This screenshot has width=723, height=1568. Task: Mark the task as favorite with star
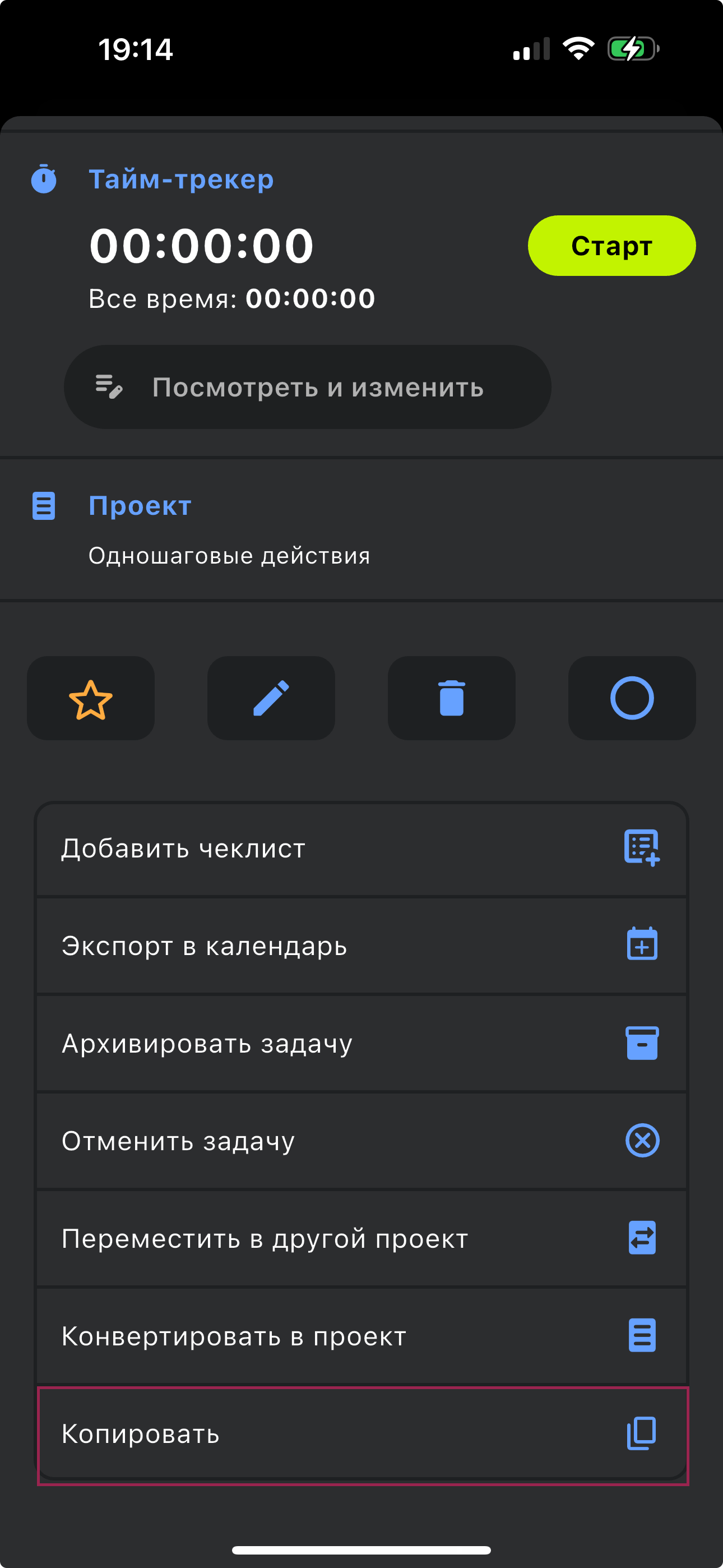tap(91, 698)
